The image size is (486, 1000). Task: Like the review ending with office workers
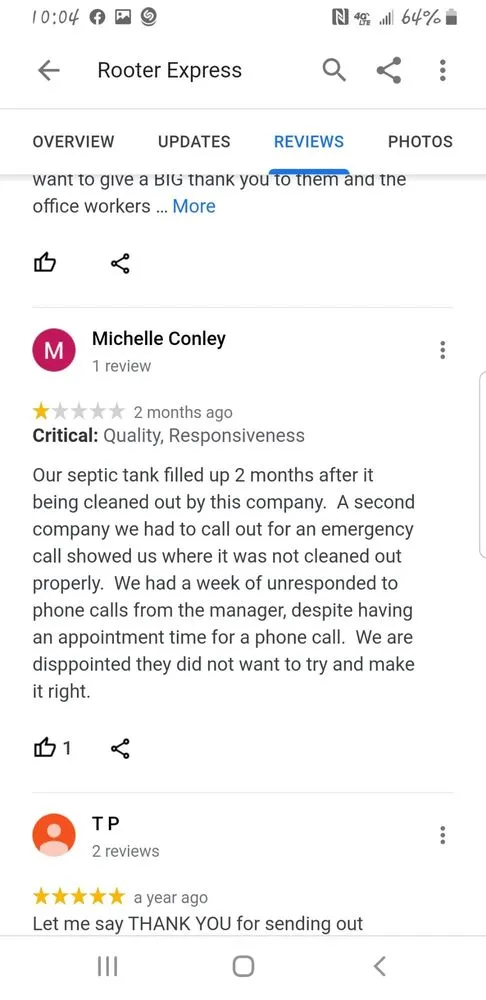(x=45, y=262)
